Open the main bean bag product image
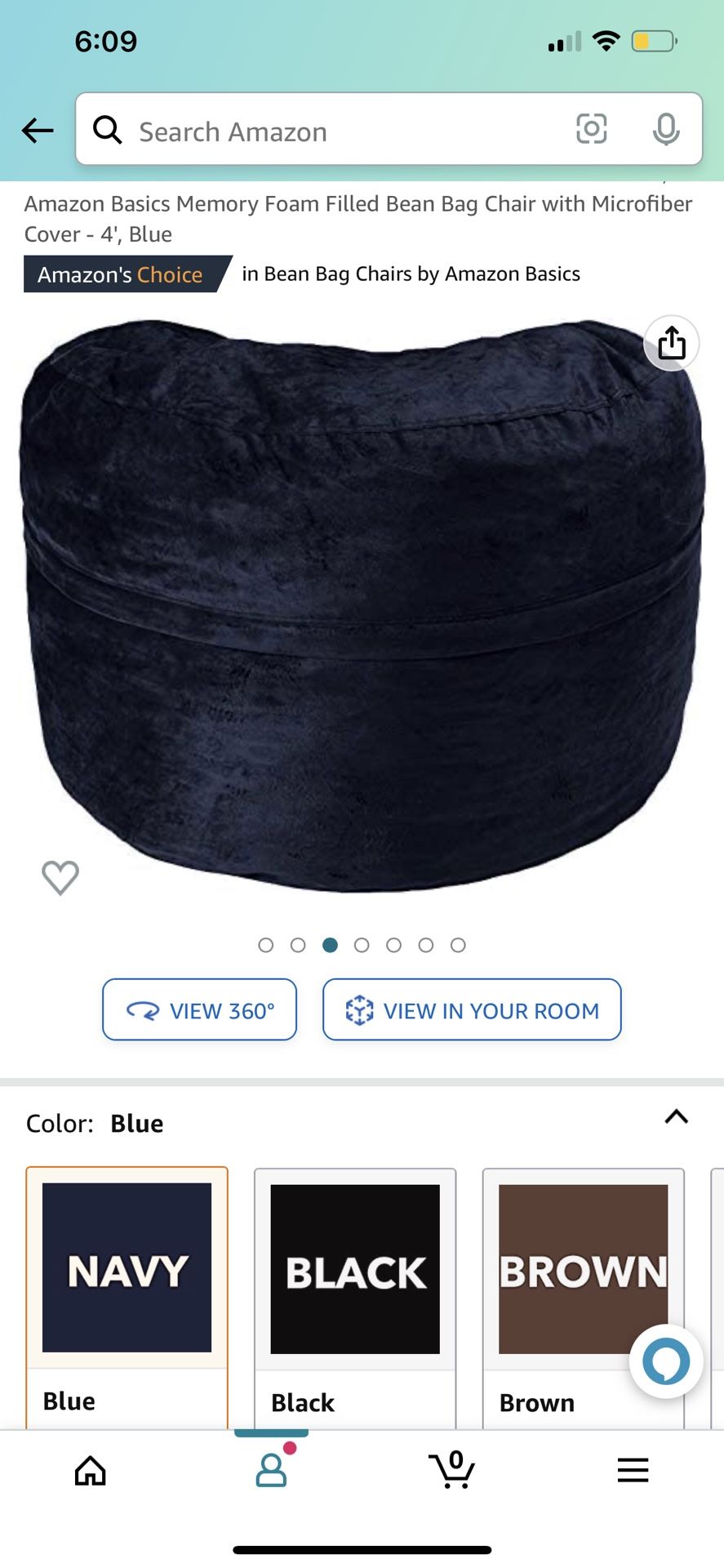The image size is (724, 1568). click(362, 604)
